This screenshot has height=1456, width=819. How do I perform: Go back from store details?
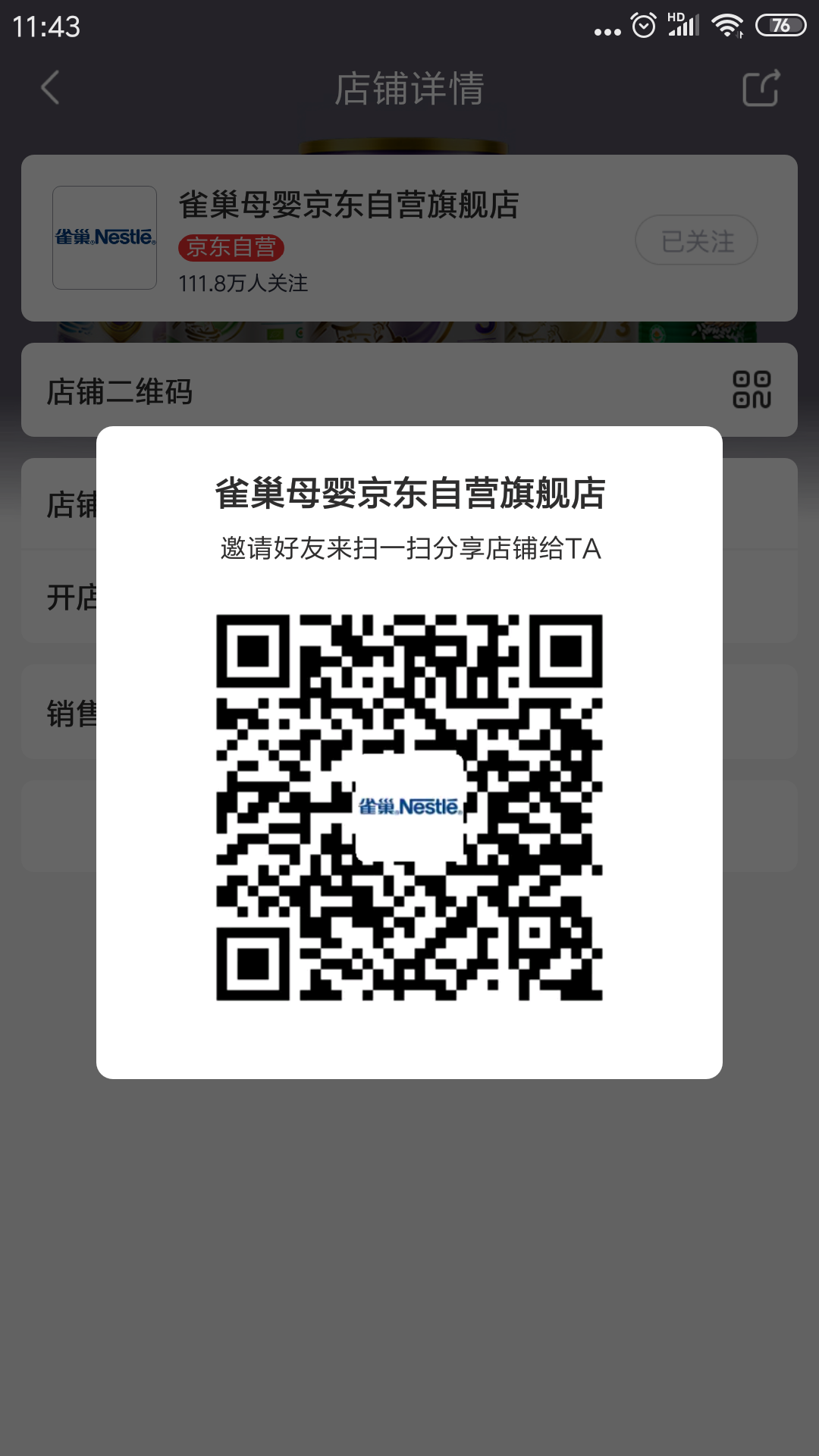[50, 88]
